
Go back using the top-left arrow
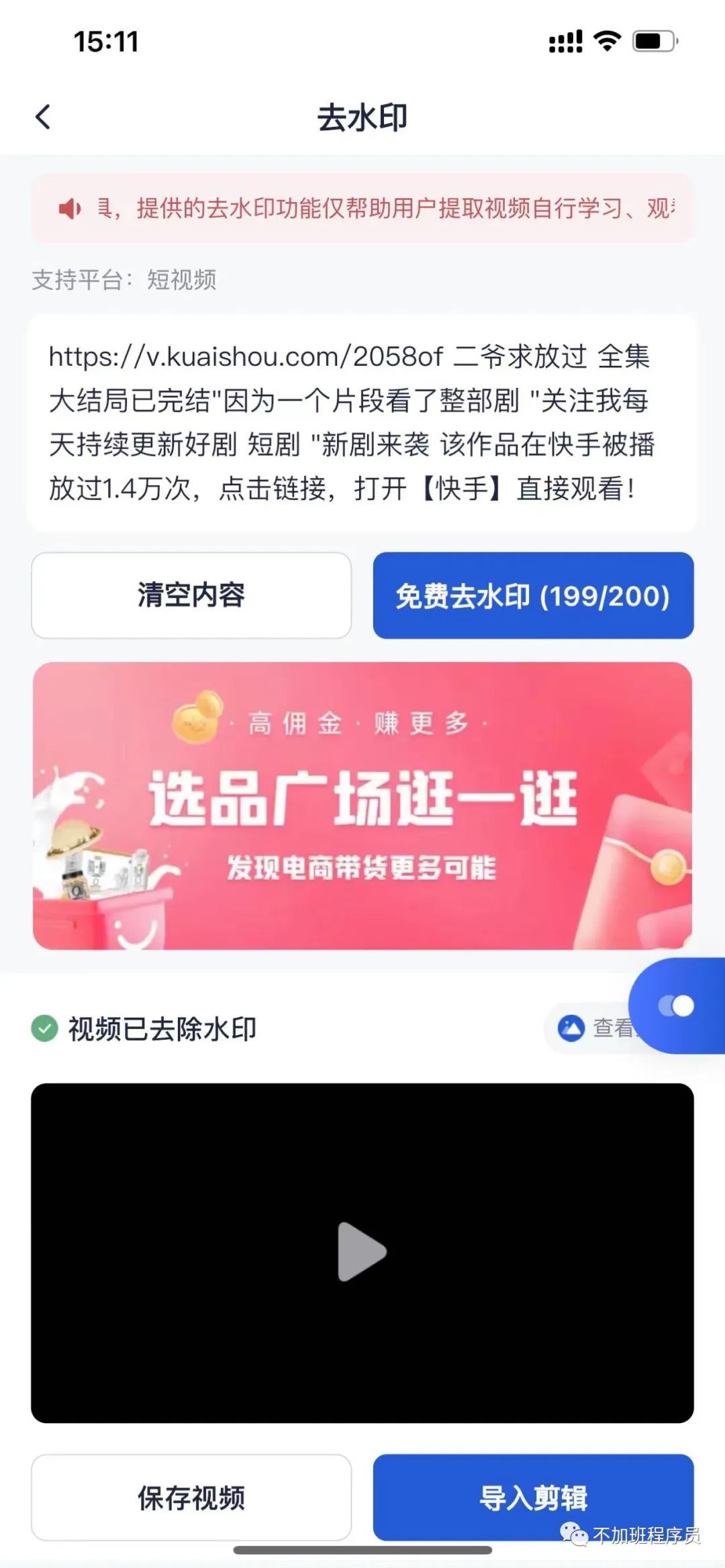tap(43, 117)
